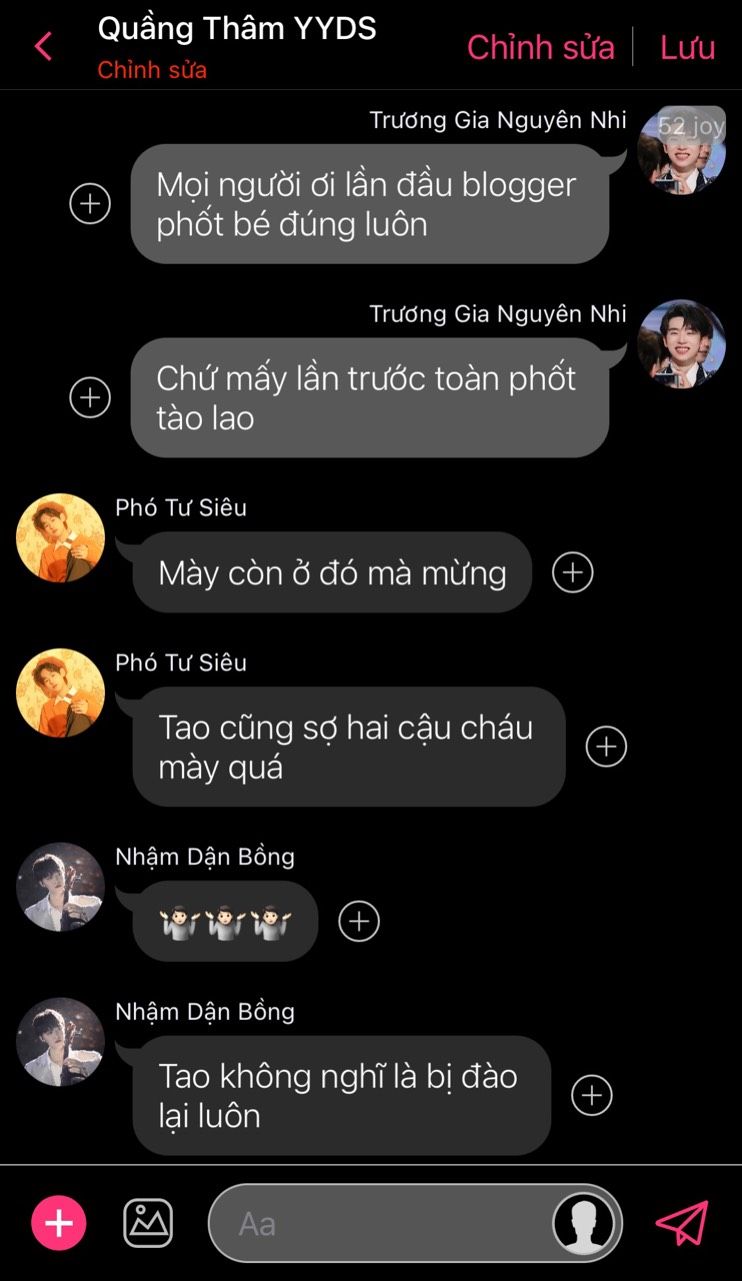Image resolution: width=742 pixels, height=1281 pixels.
Task: Tap plus beside "Chứ mấy lần trước" message
Action: tap(90, 398)
